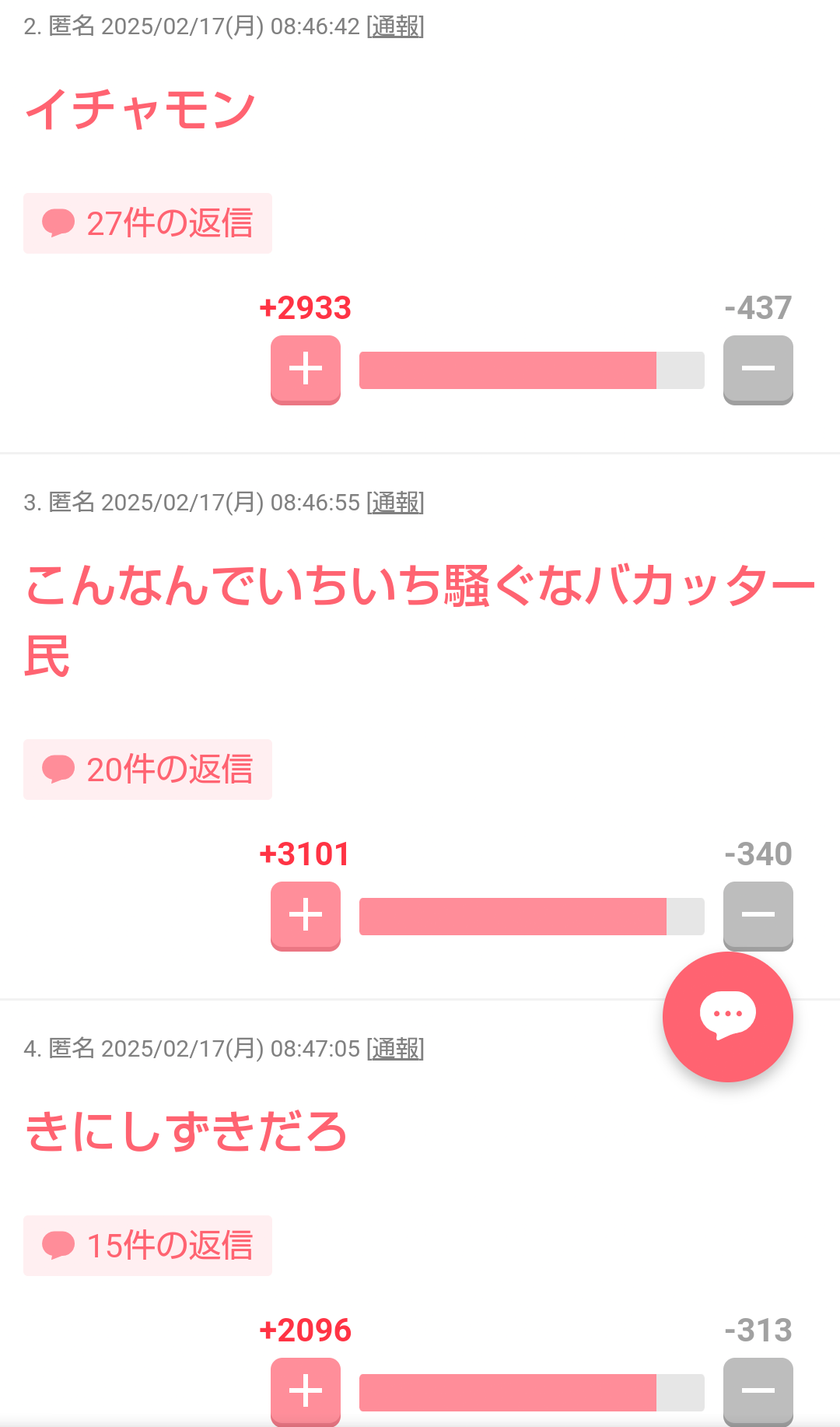Upvote the イチャモン comment with plus button
This screenshot has width=840, height=1427.
click(305, 370)
